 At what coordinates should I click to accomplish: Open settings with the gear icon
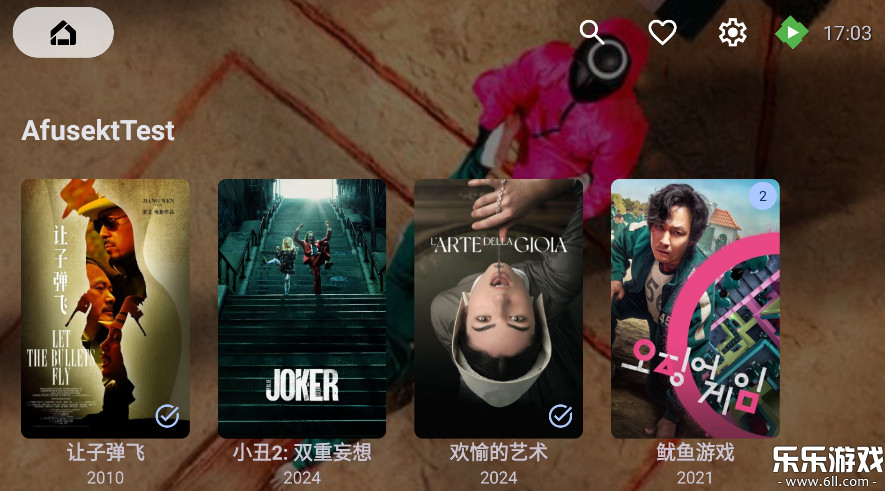point(733,33)
